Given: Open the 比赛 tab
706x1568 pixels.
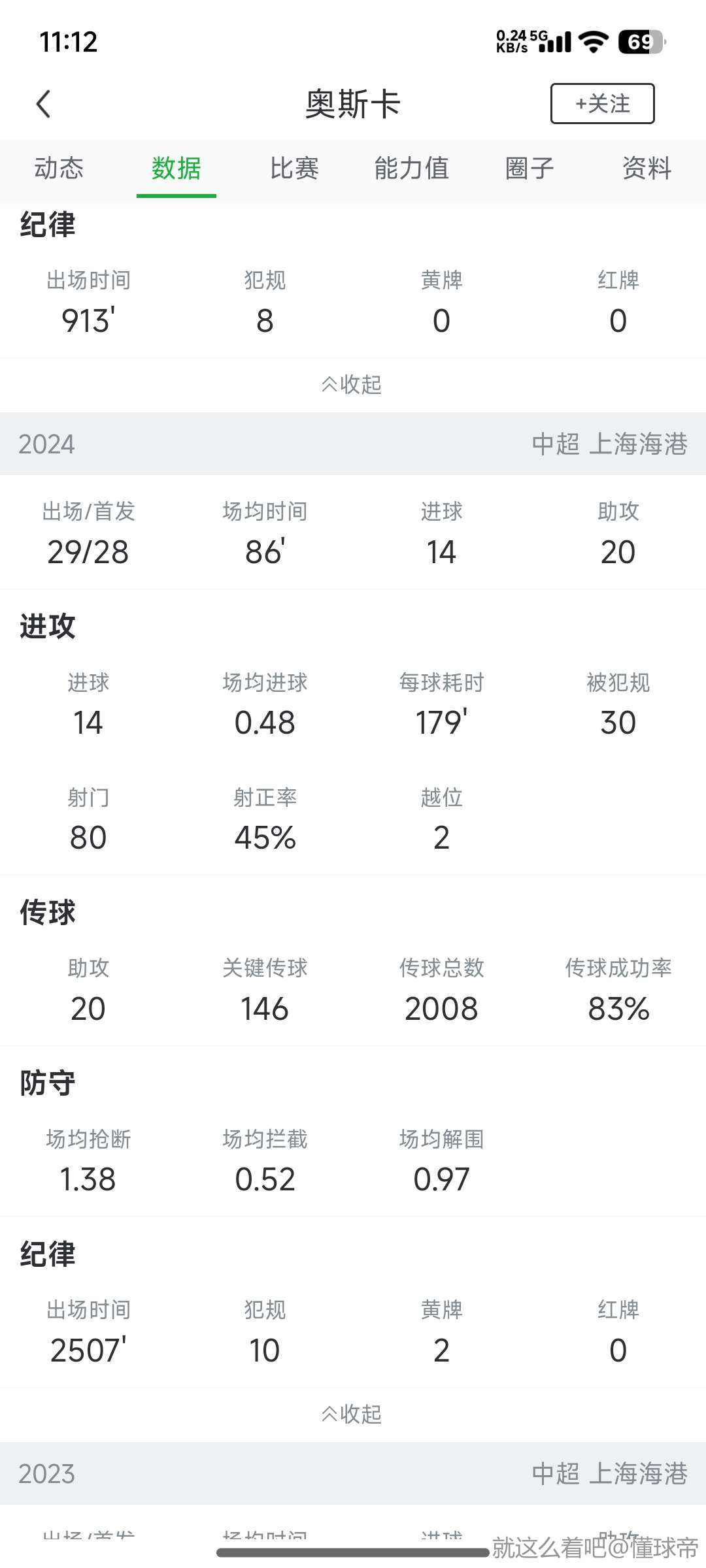Looking at the screenshot, I should point(294,169).
